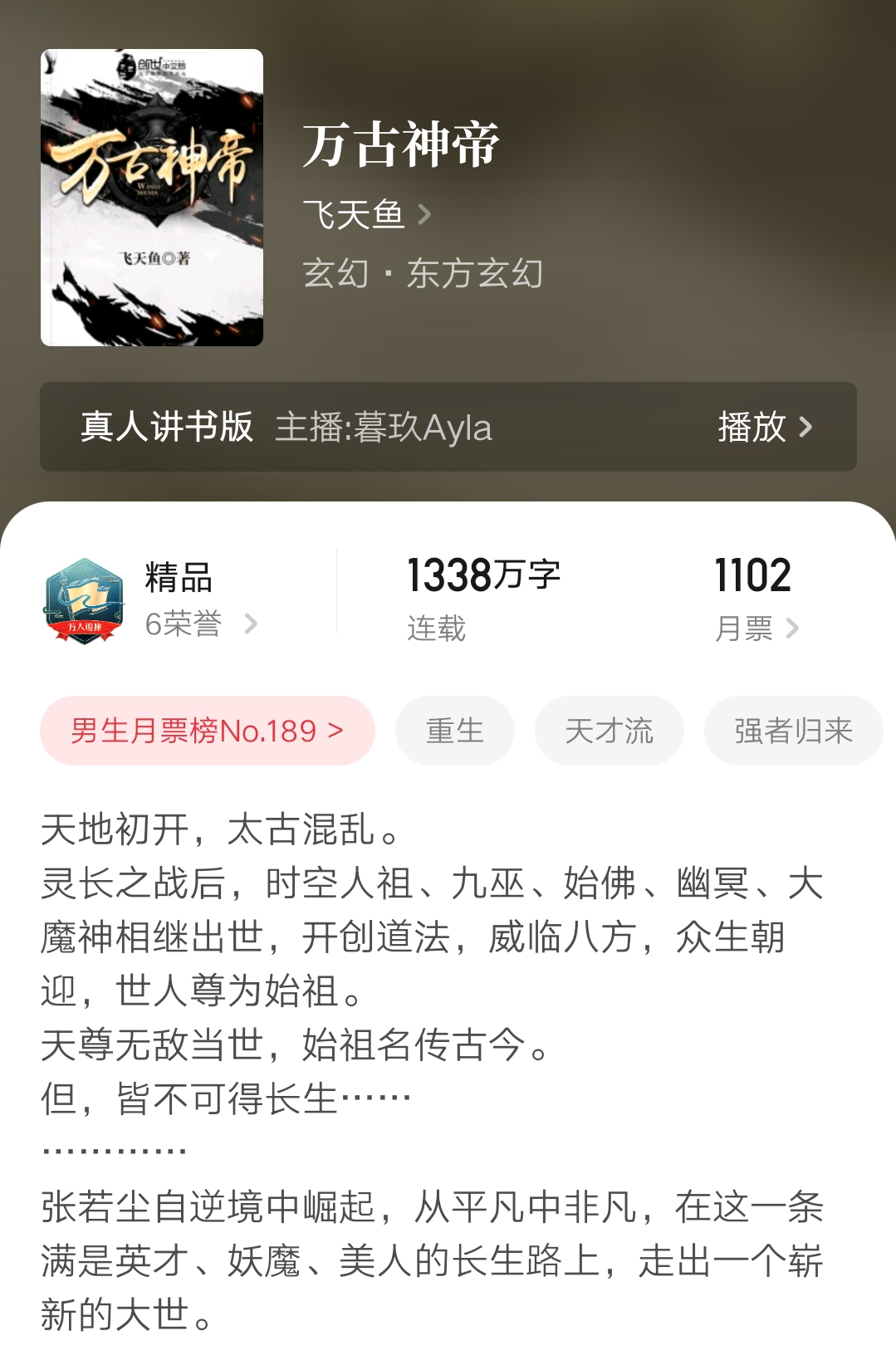The width and height of the screenshot is (896, 1355).
Task: Select the 强者归来 tag
Action: pos(792,730)
